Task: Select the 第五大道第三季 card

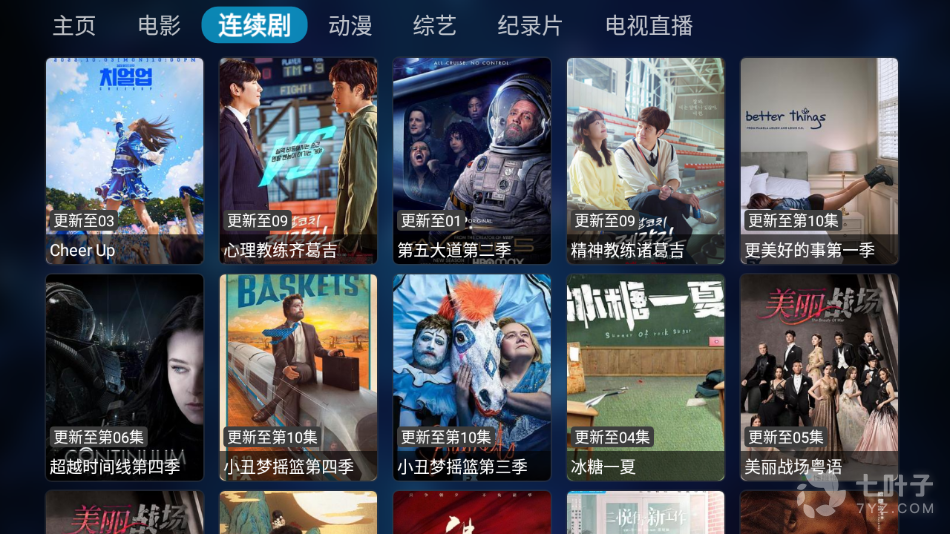Action: (x=472, y=160)
